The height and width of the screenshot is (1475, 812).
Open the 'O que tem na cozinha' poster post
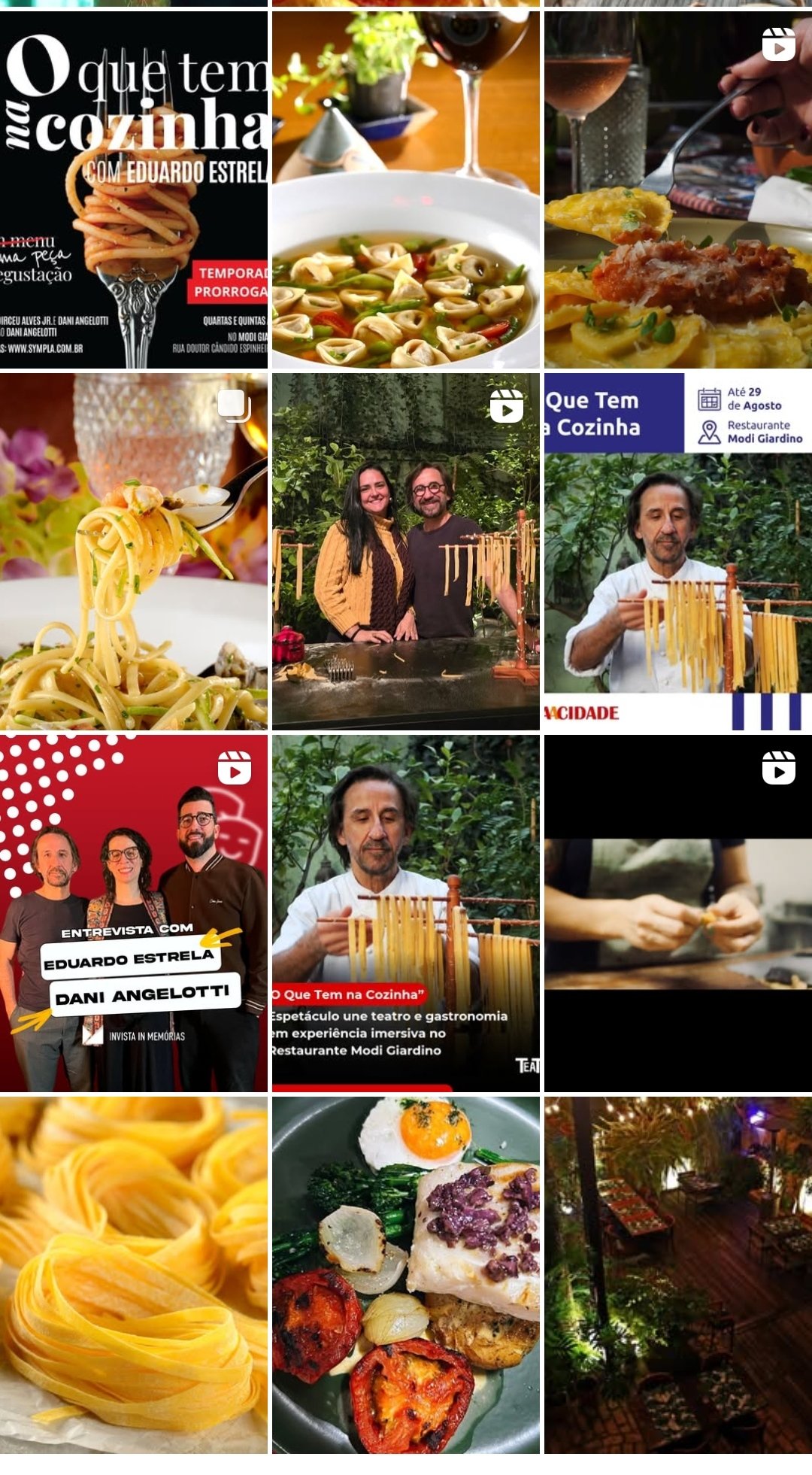(x=134, y=190)
